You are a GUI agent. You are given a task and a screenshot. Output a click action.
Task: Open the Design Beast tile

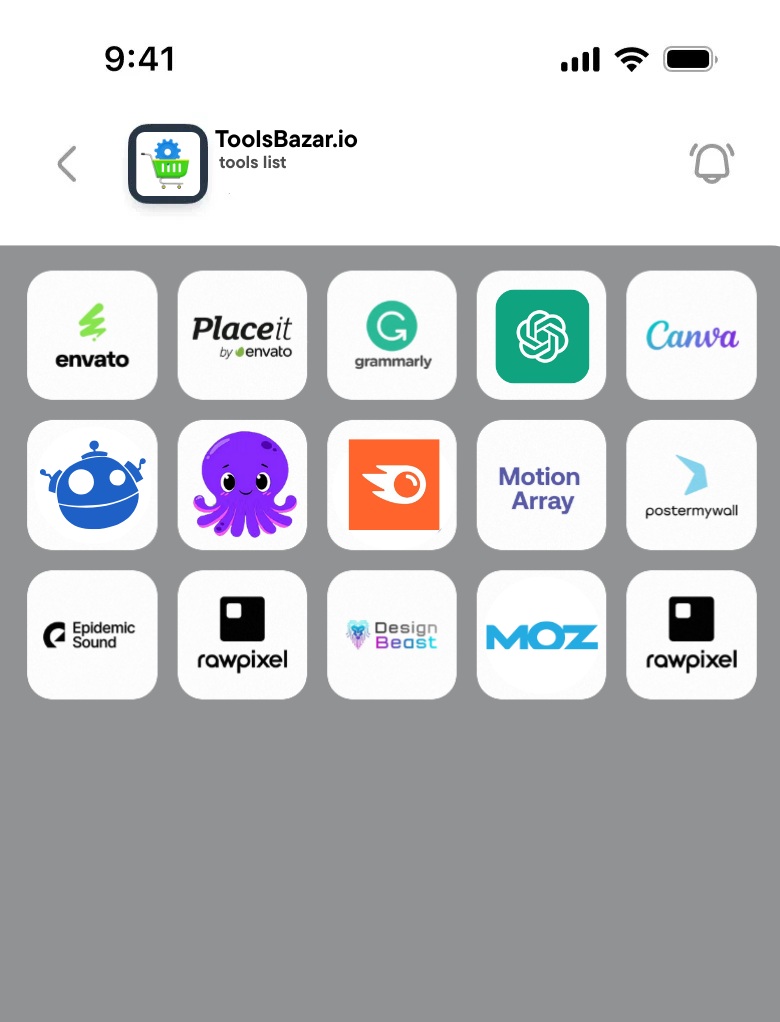tap(392, 635)
